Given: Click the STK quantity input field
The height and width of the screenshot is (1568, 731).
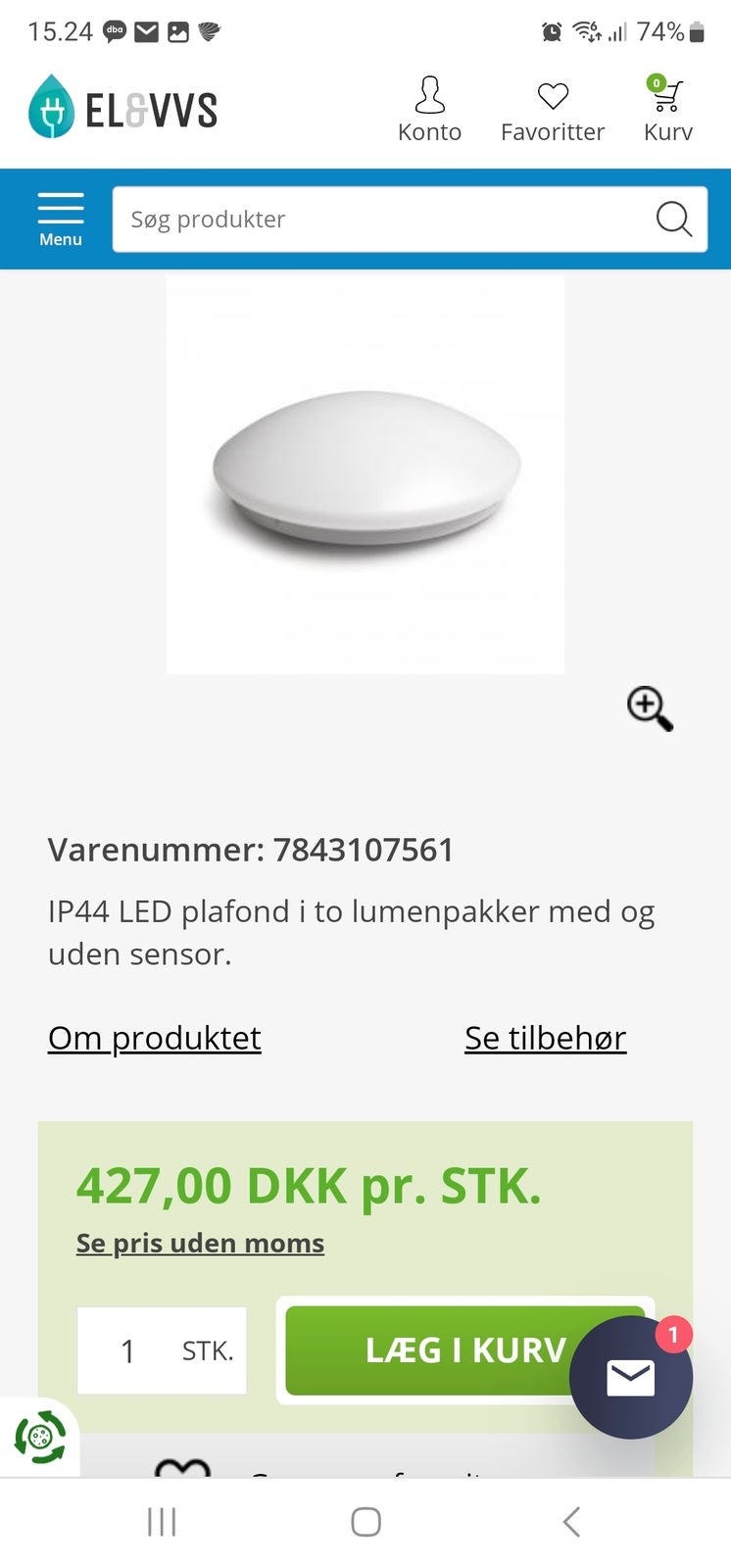Looking at the screenshot, I should coord(161,1350).
